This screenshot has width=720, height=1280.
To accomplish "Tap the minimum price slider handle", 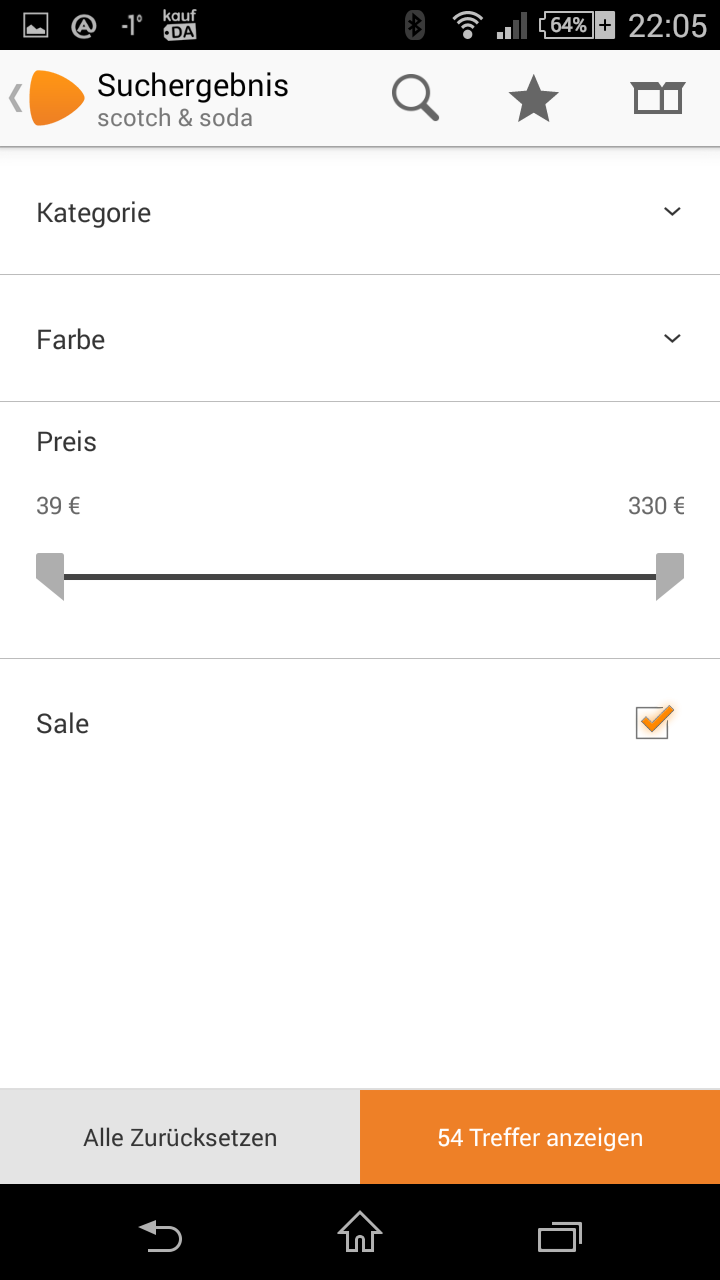I will pyautogui.click(x=50, y=576).
